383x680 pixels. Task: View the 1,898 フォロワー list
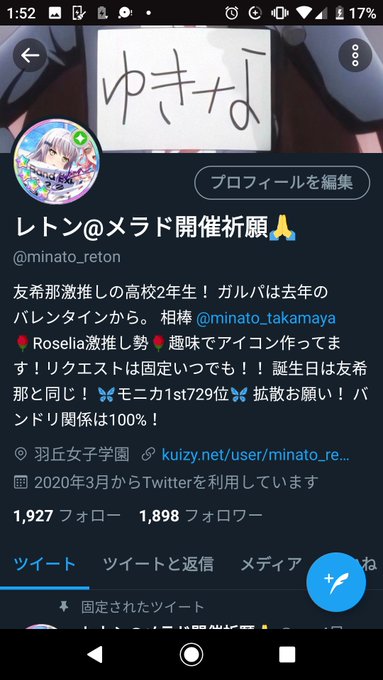[x=201, y=516]
